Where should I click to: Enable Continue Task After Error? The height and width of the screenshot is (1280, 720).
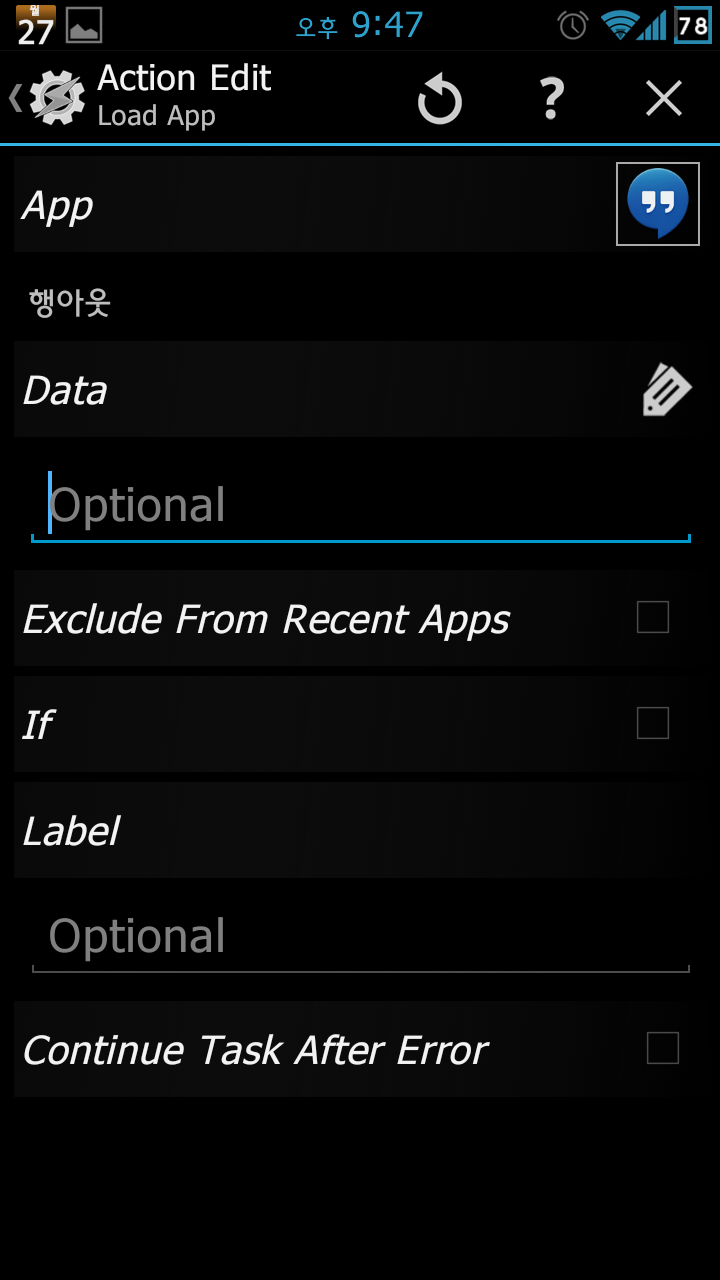(x=662, y=1048)
